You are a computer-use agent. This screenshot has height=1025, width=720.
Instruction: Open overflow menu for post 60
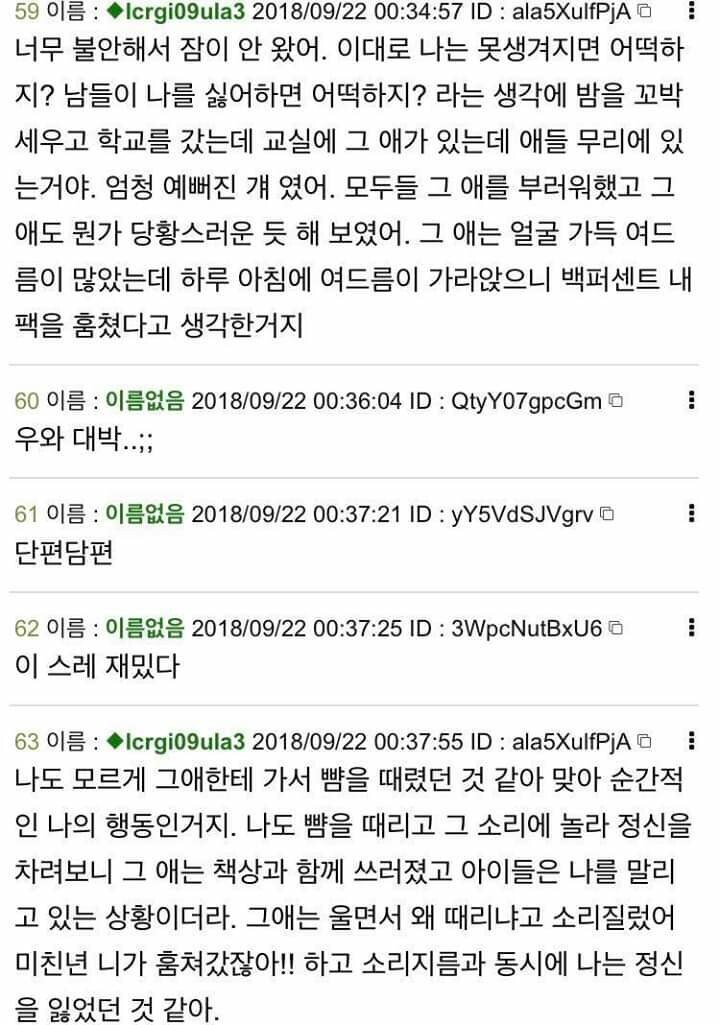(x=693, y=401)
